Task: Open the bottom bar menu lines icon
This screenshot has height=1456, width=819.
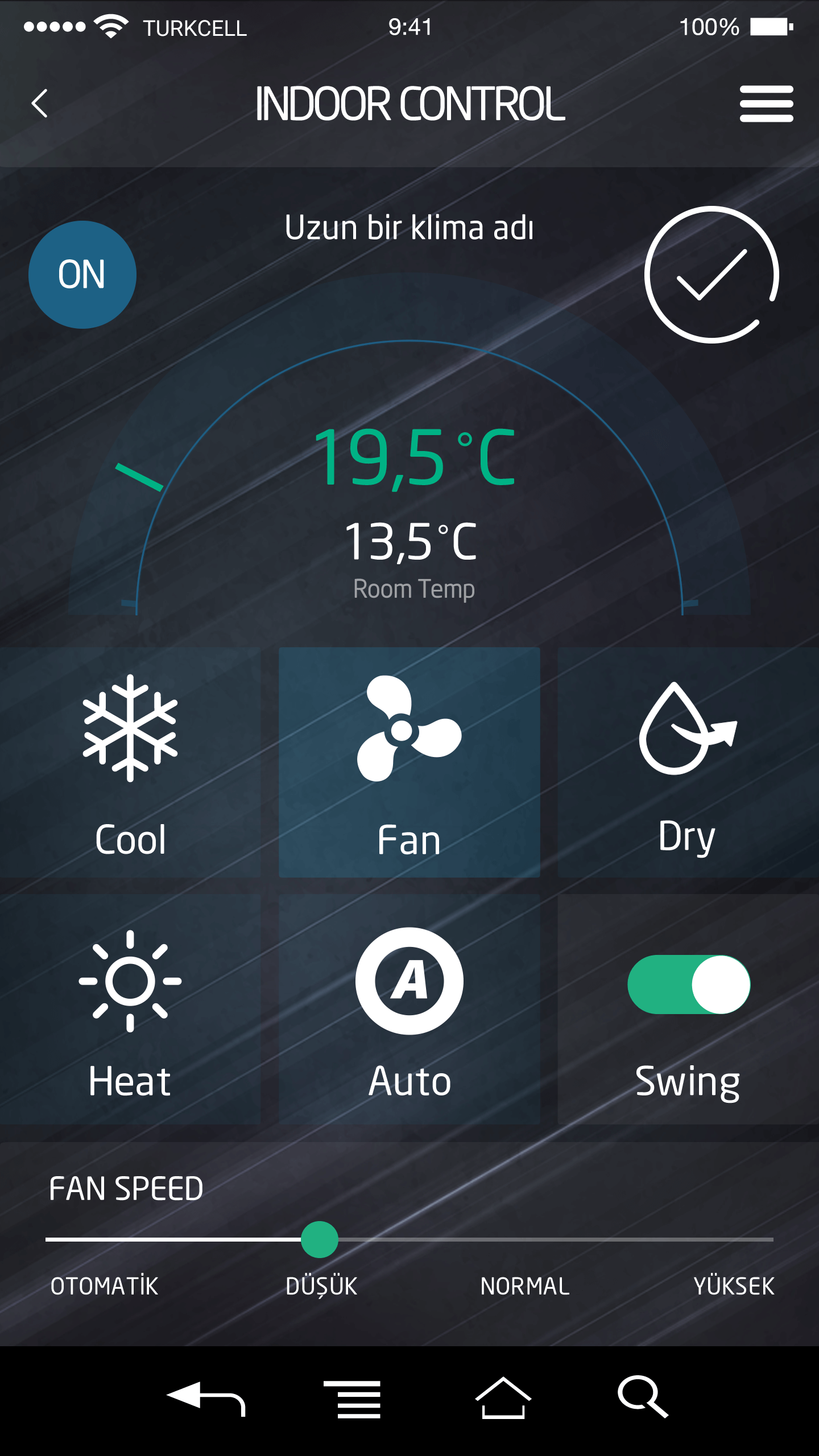Action: (x=353, y=1399)
